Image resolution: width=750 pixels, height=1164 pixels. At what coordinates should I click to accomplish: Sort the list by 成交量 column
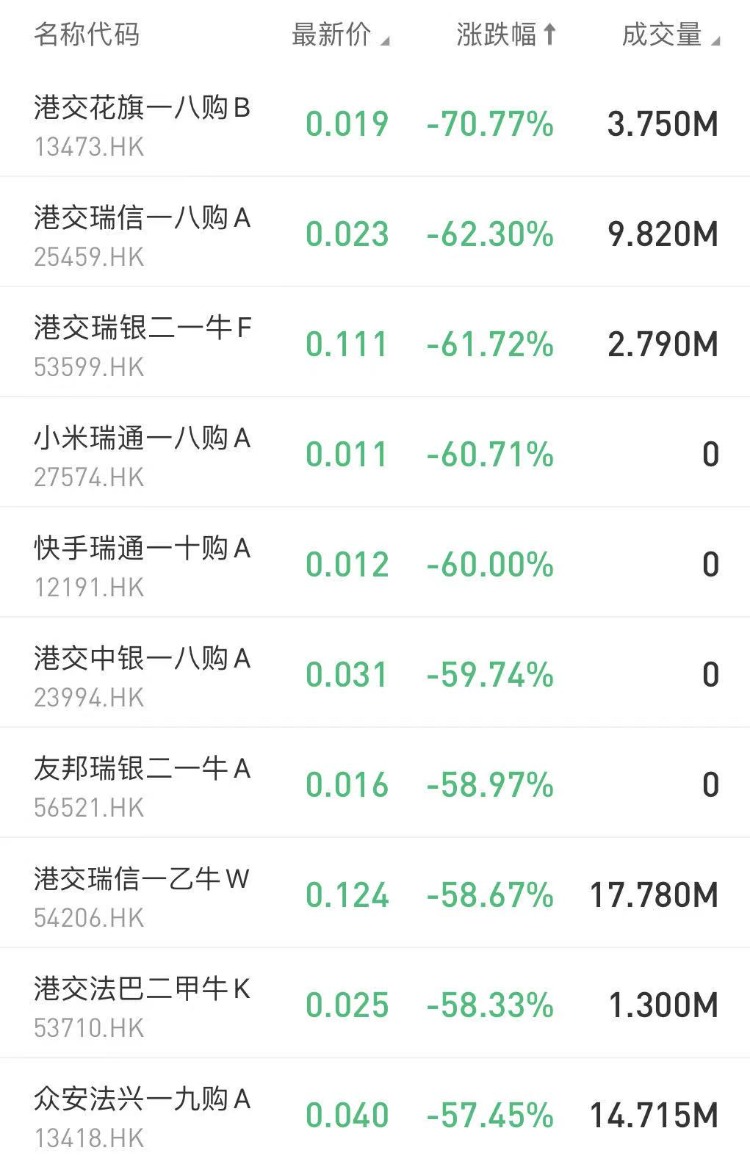click(x=670, y=35)
